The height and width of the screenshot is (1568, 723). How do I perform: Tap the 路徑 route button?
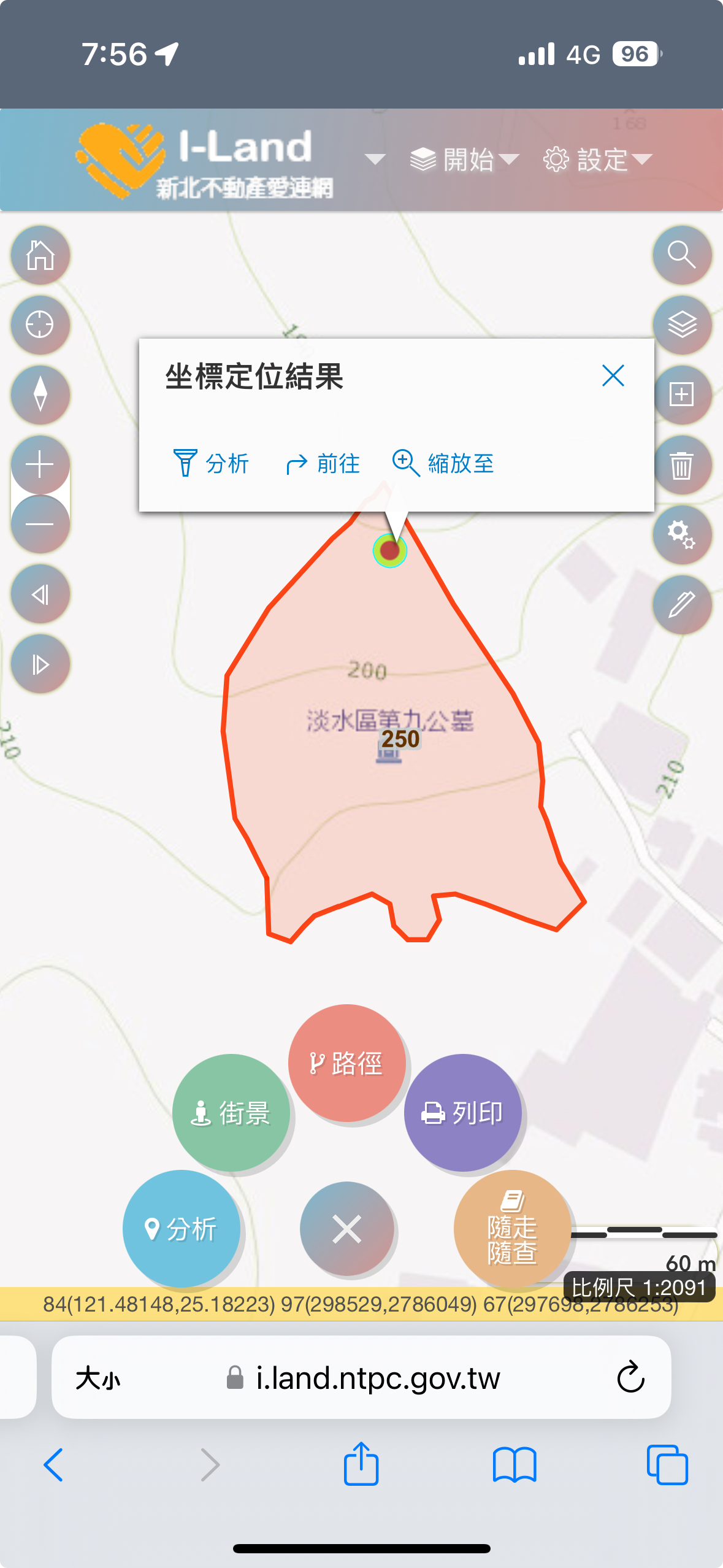[346, 1063]
